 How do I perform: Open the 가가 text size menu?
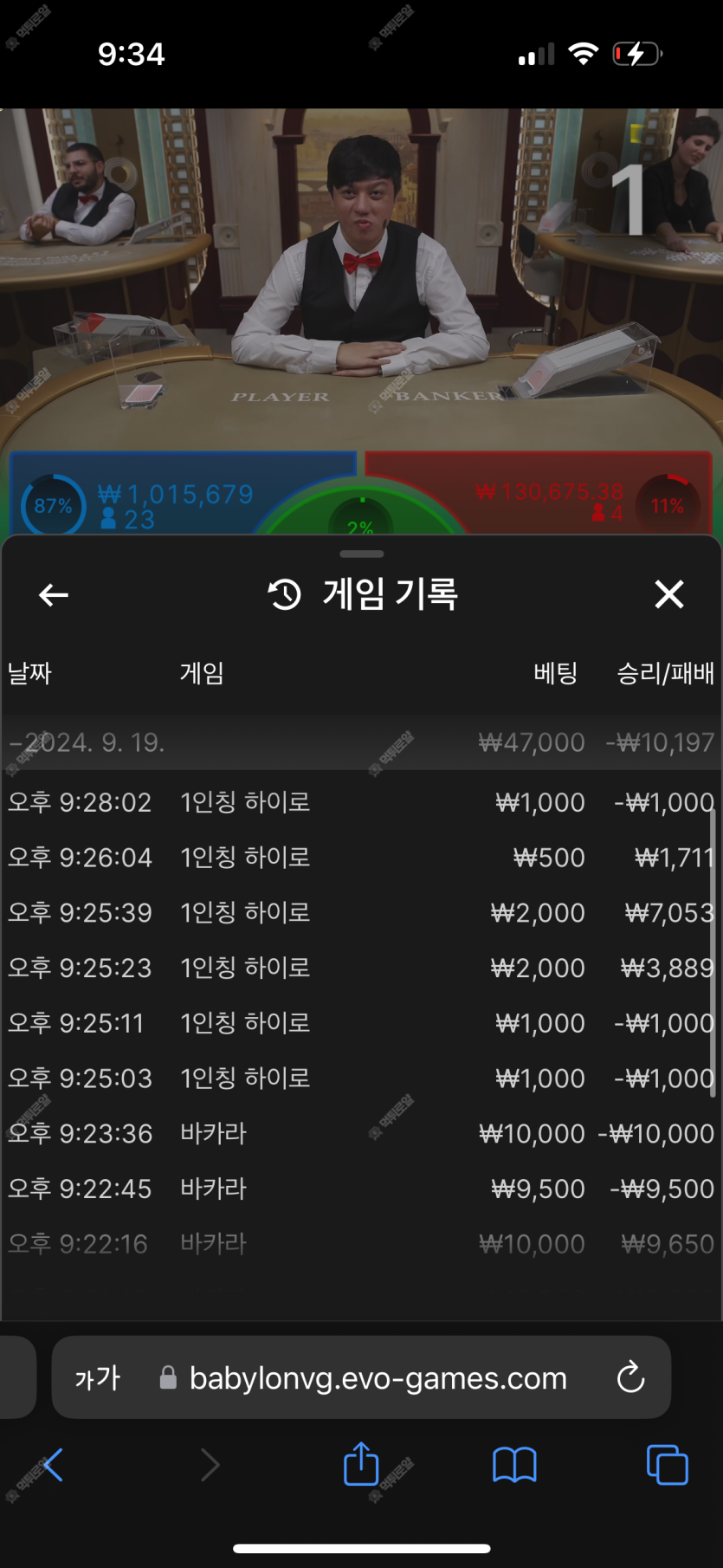tap(97, 1377)
